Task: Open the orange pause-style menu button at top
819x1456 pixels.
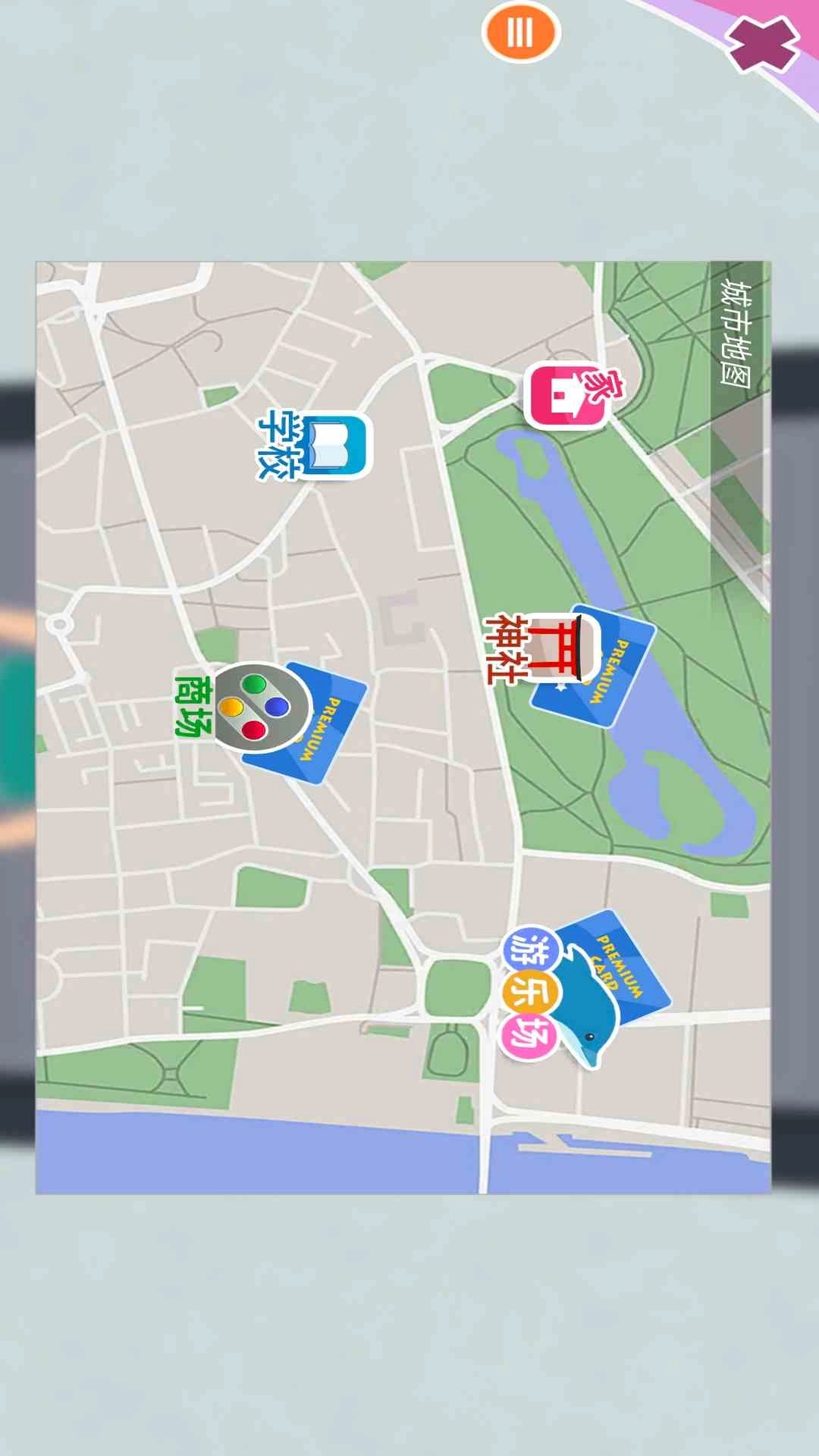Action: tap(519, 32)
